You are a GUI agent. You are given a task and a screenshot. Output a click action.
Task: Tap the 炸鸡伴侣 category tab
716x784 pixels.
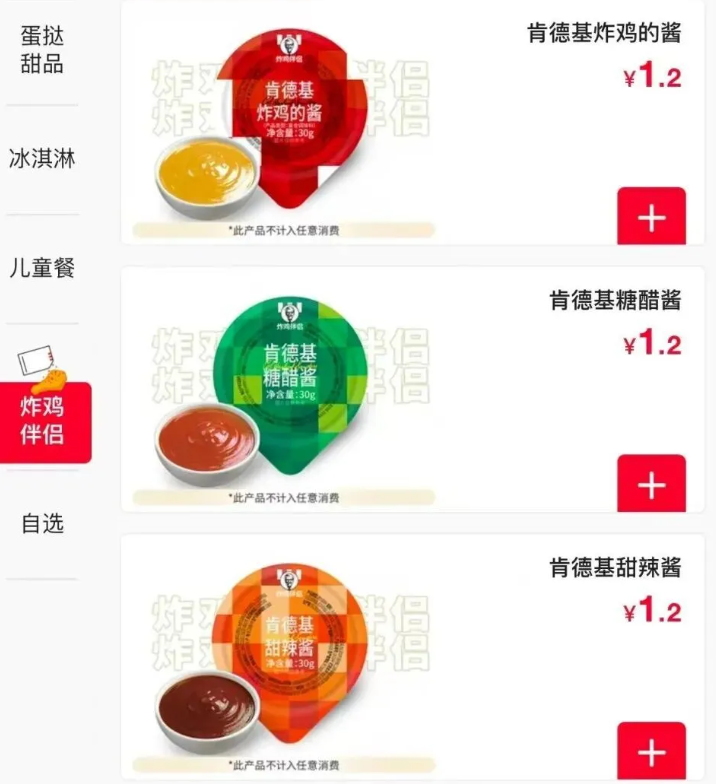point(43,420)
